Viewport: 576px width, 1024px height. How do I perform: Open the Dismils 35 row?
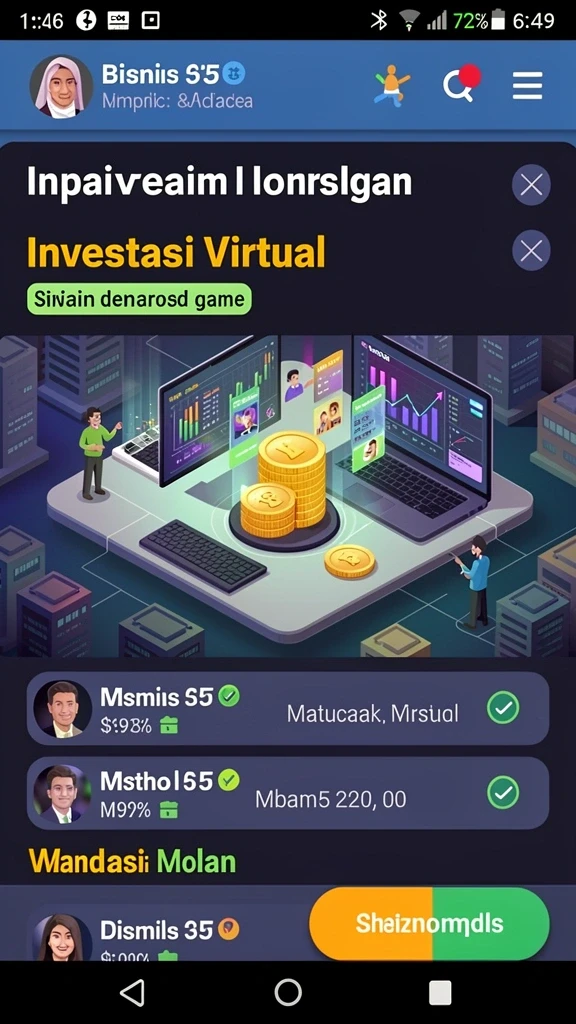[163, 933]
